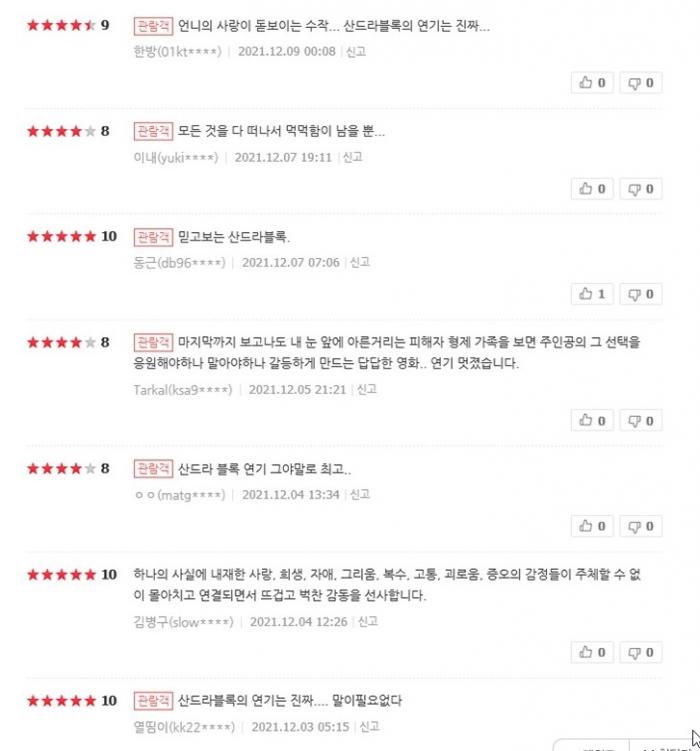
Task: Open reviewer 이내(yuki****)'s profile
Action: [x=175, y=157]
